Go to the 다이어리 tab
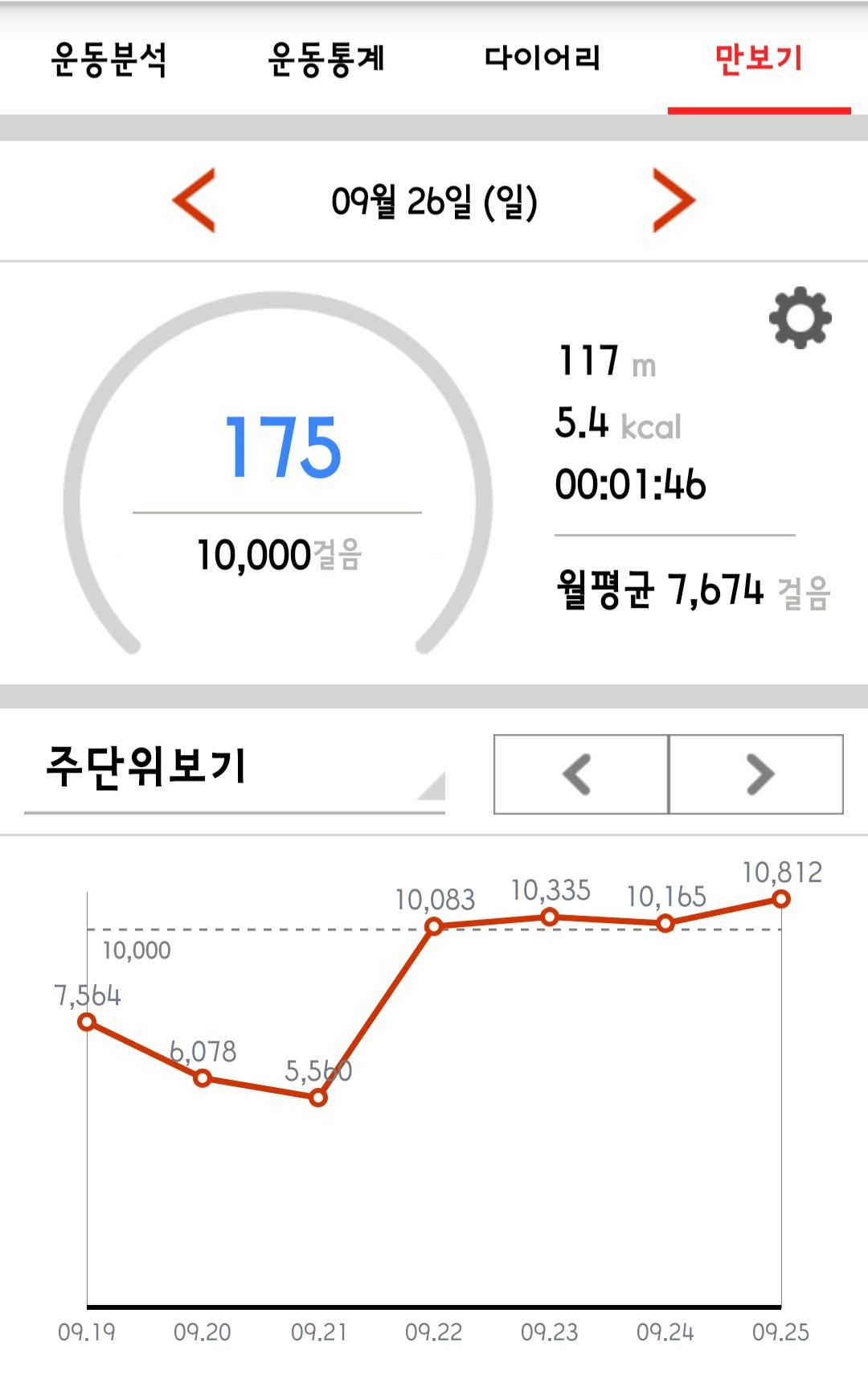The width and height of the screenshot is (868, 1383). click(542, 60)
